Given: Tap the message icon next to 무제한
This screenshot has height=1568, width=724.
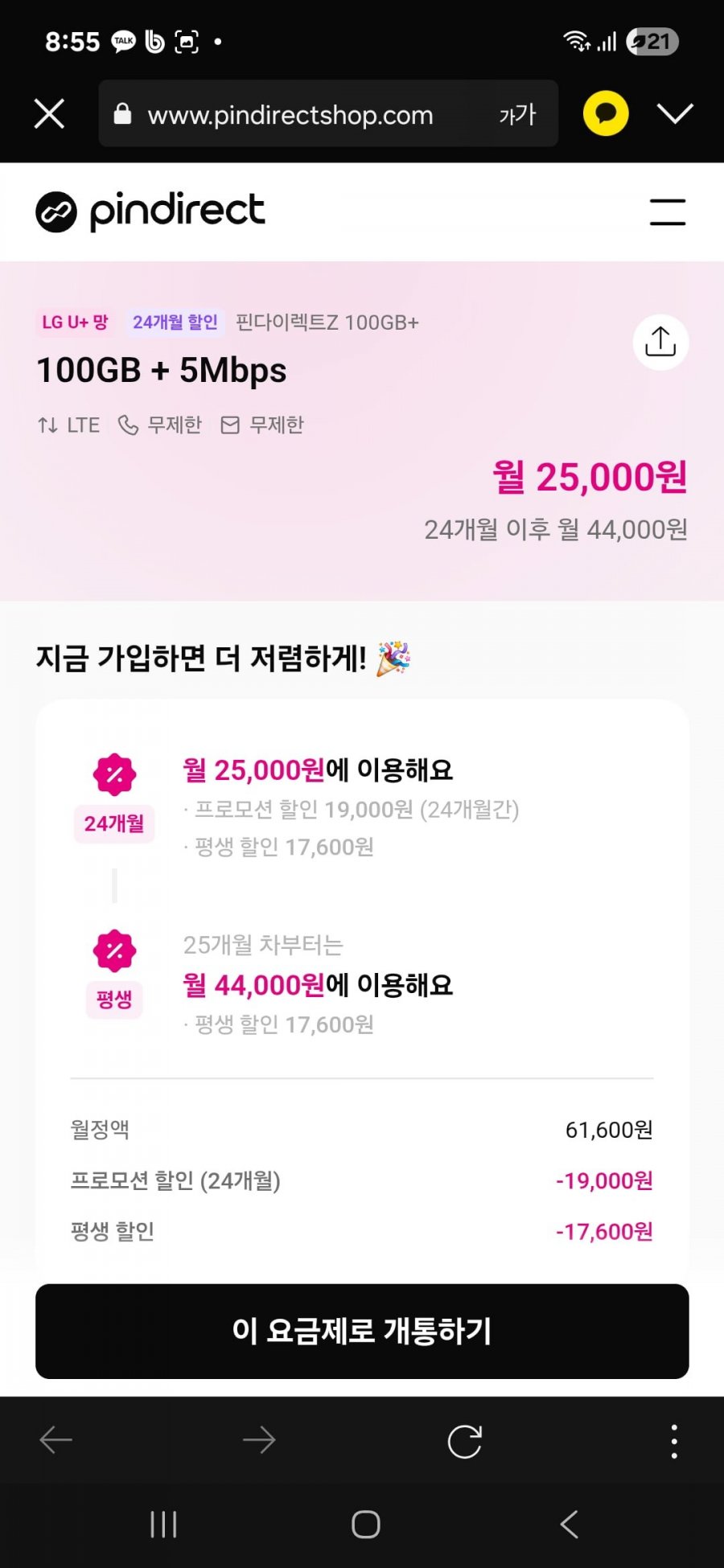Looking at the screenshot, I should click(232, 424).
